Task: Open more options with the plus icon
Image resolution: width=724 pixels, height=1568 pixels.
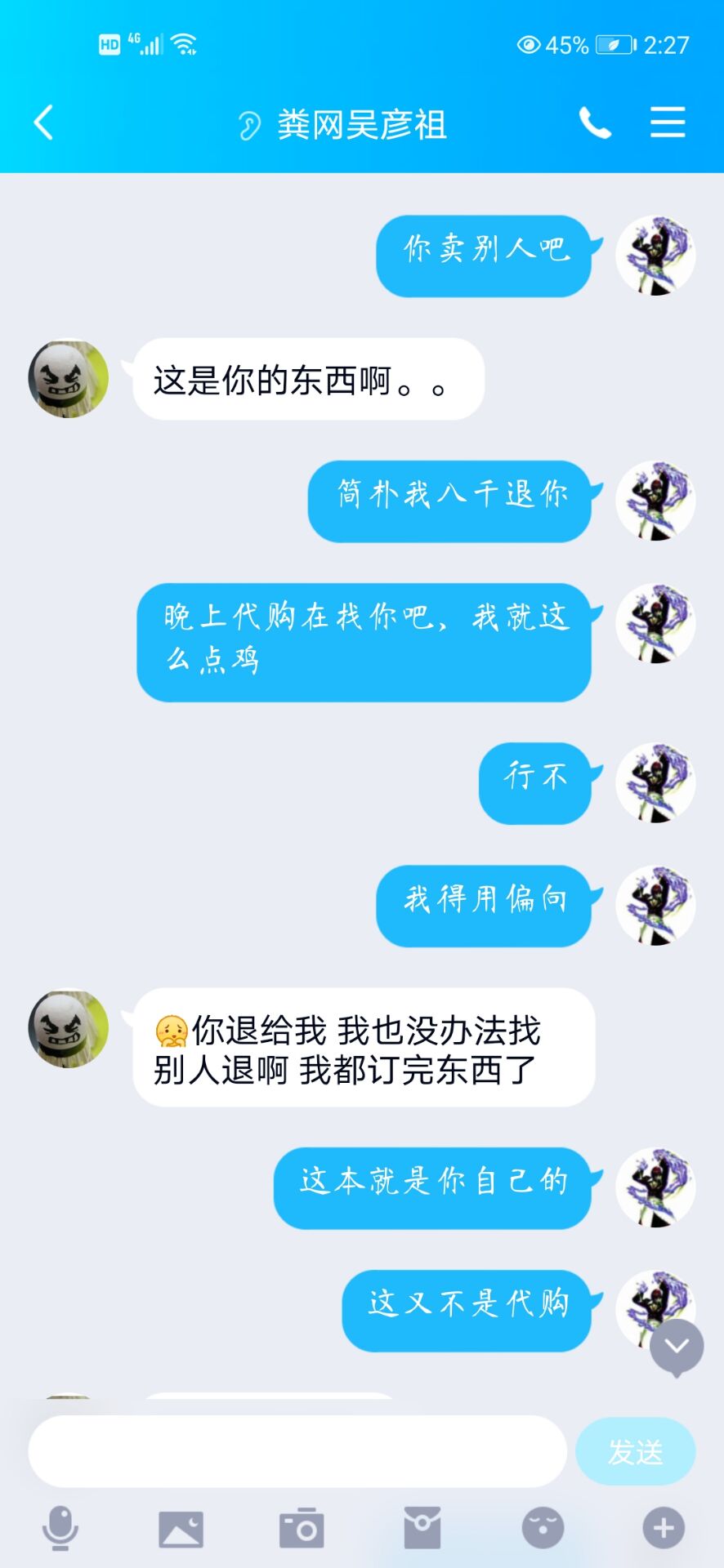Action: pos(664,1528)
